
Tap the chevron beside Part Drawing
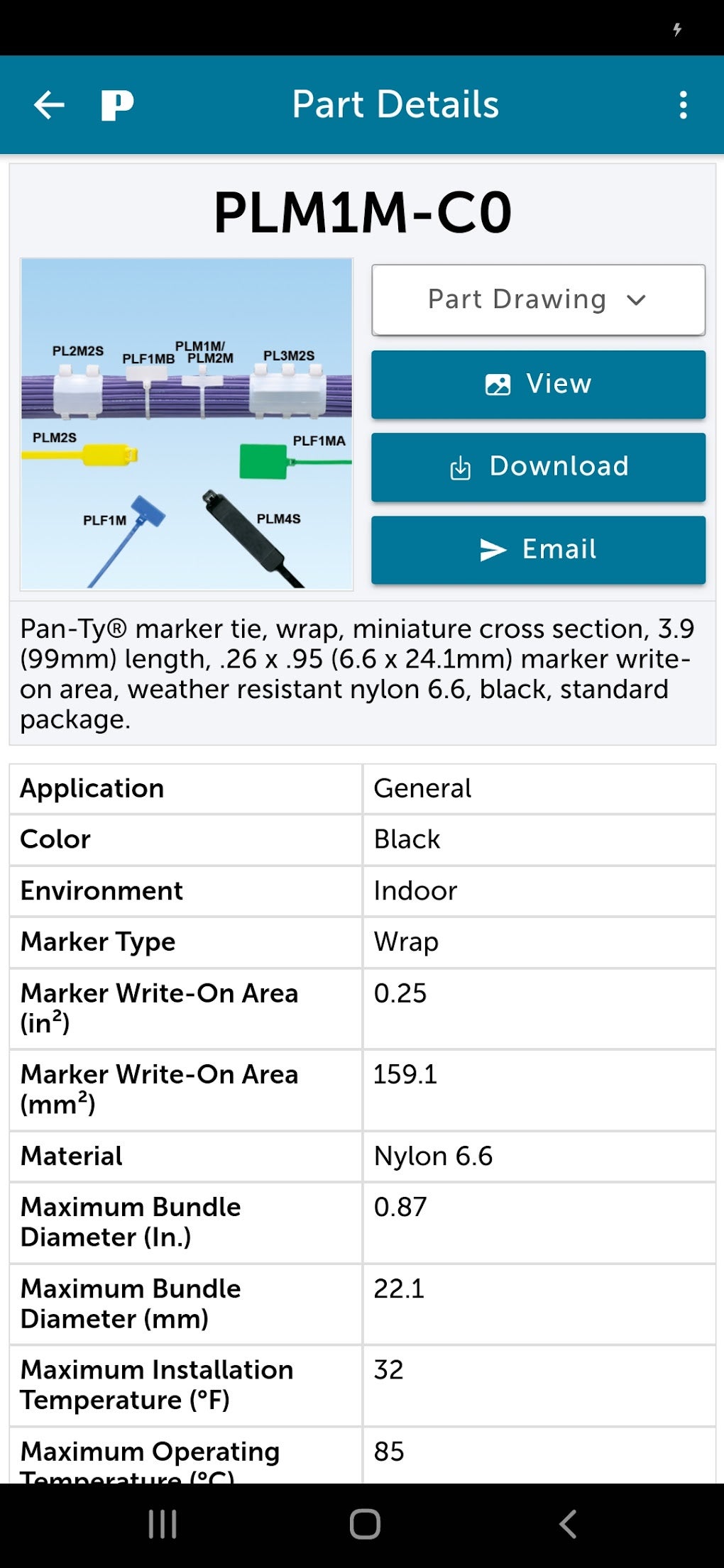click(637, 299)
